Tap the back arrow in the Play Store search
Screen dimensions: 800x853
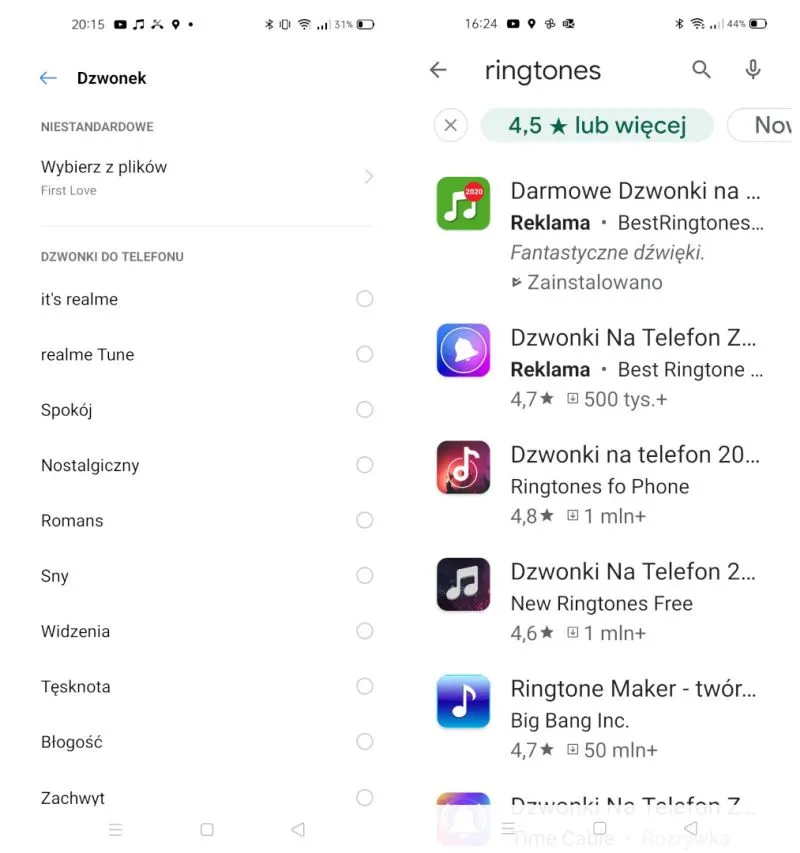tap(437, 71)
